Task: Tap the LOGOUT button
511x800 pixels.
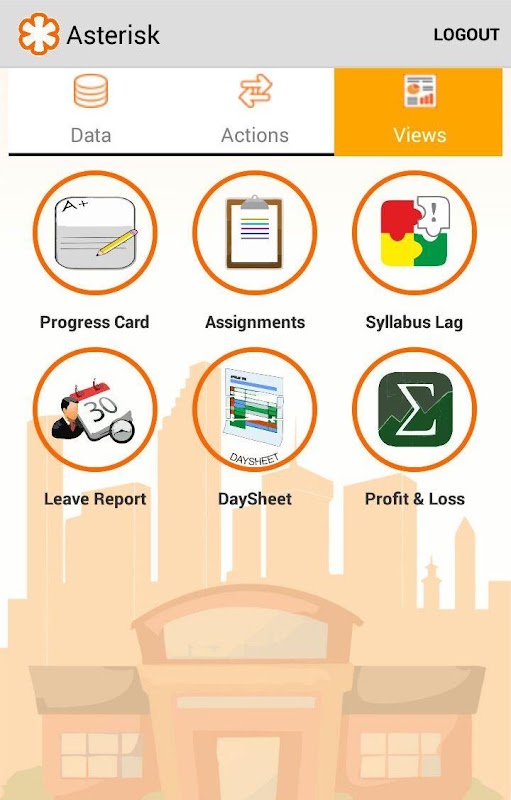Action: pyautogui.click(x=466, y=35)
